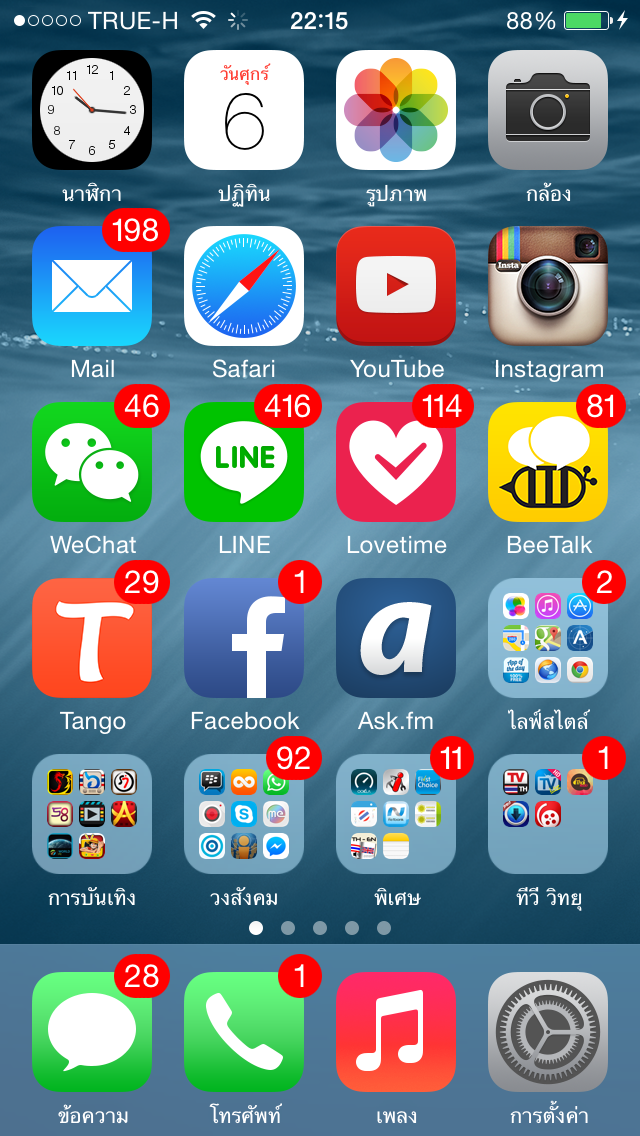Open Ask.fm
Screen dimensions: 640x1136
click(x=396, y=638)
